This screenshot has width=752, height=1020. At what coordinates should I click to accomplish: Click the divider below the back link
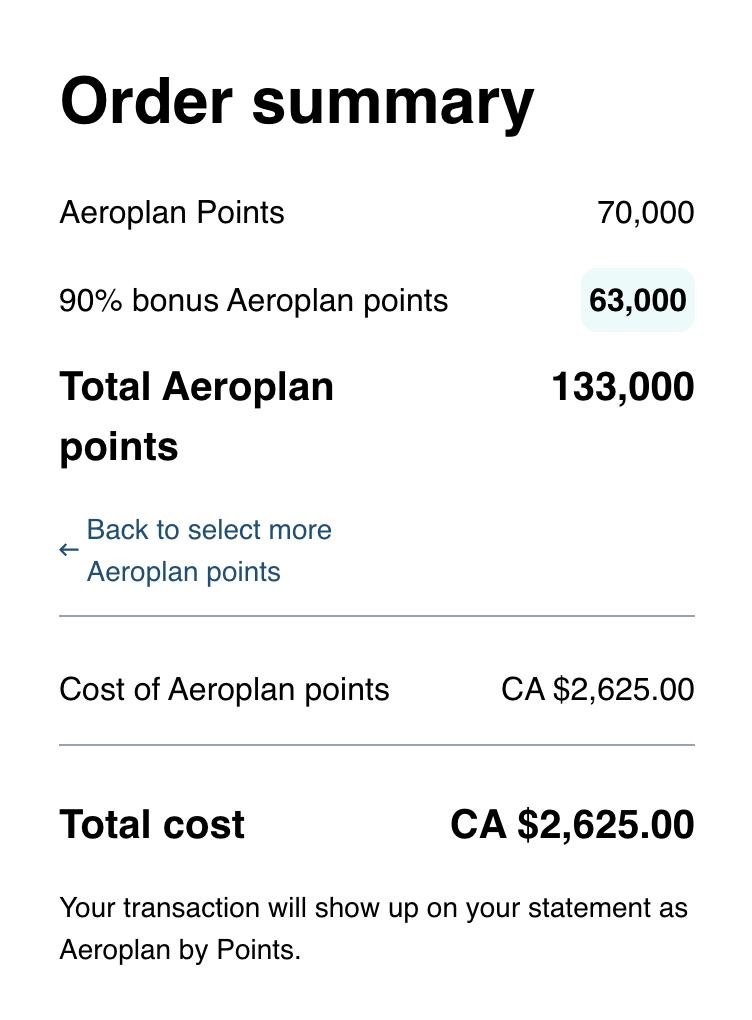(x=376, y=614)
